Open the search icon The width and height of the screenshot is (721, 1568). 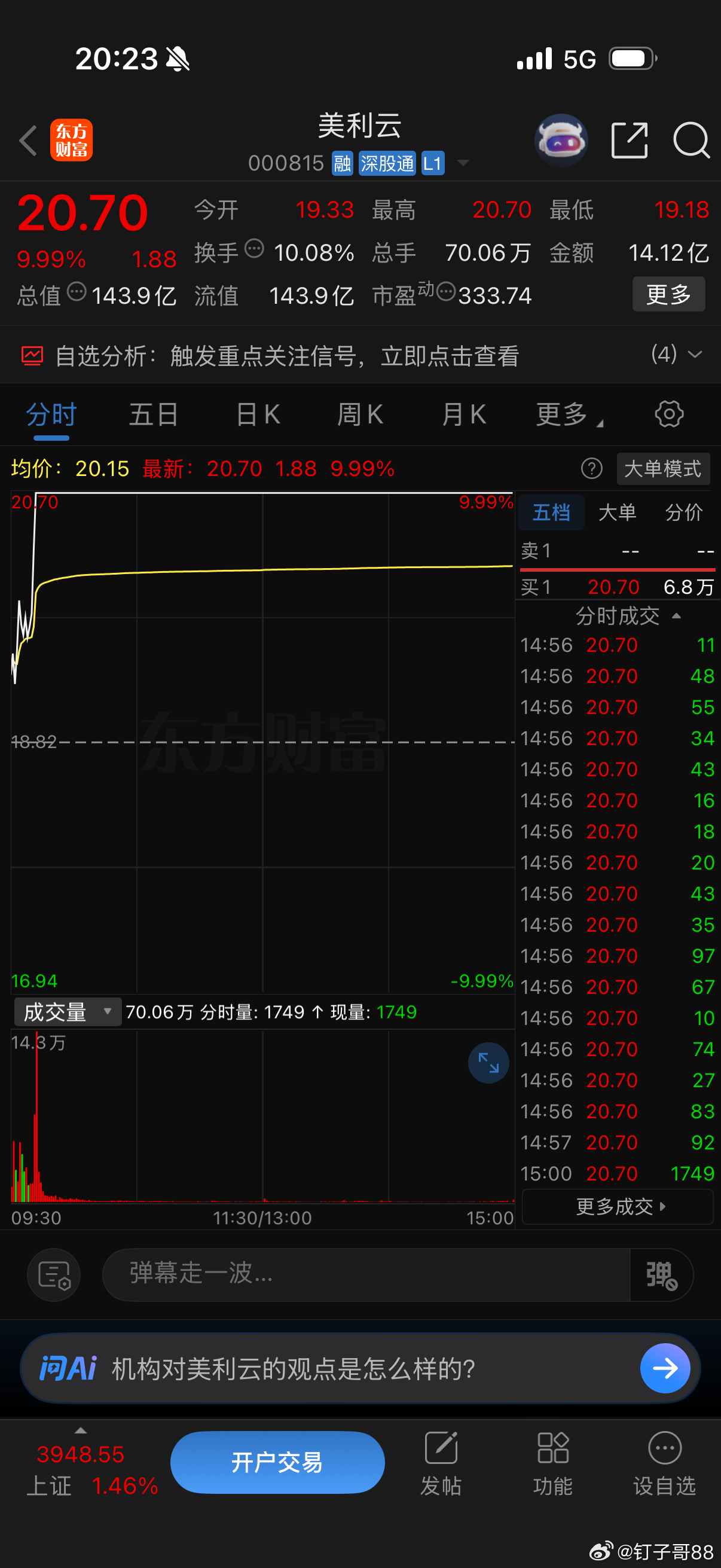coord(691,141)
